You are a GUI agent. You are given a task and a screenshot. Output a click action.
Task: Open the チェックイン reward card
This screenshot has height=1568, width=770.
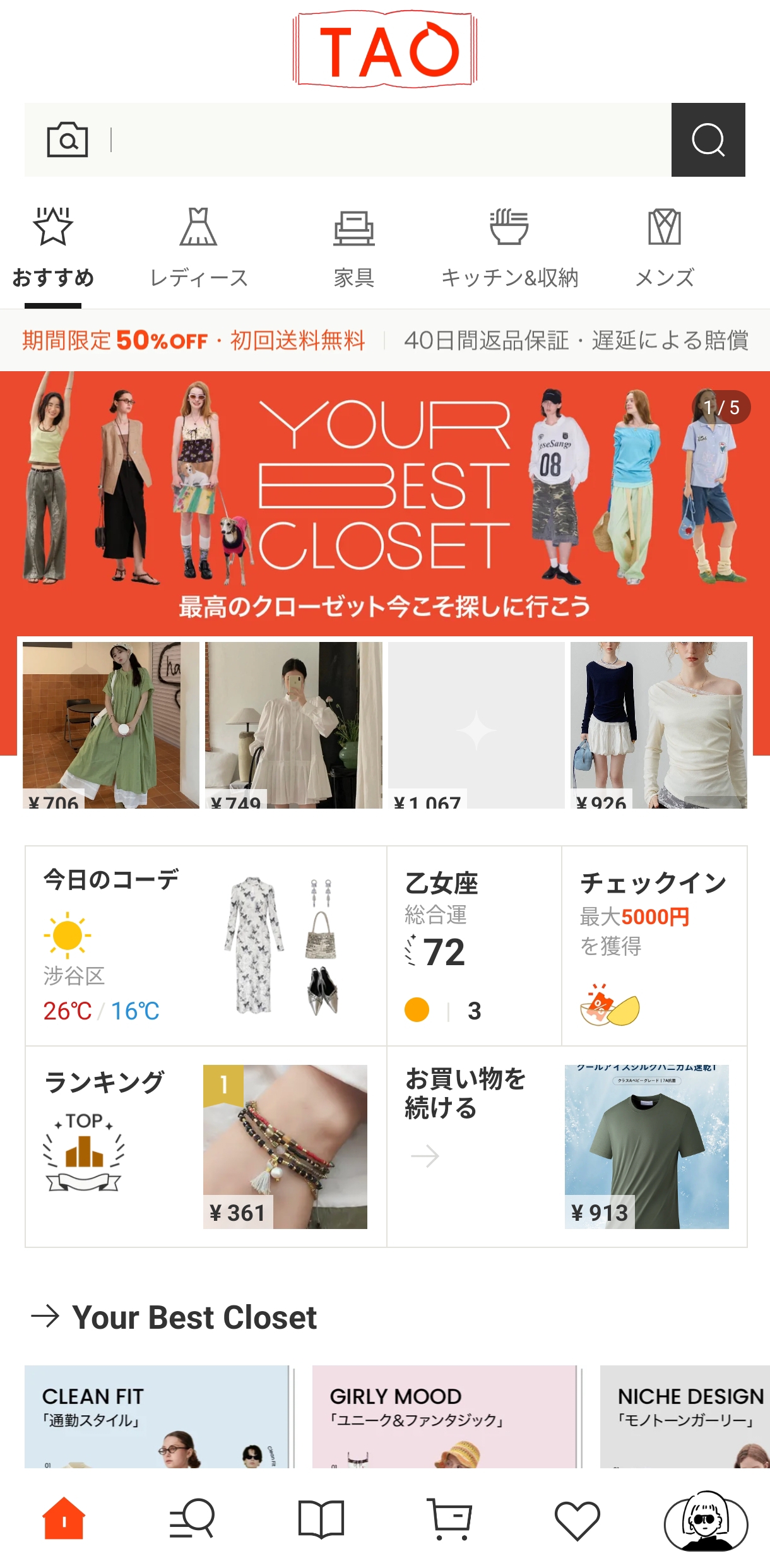pyautogui.click(x=654, y=945)
